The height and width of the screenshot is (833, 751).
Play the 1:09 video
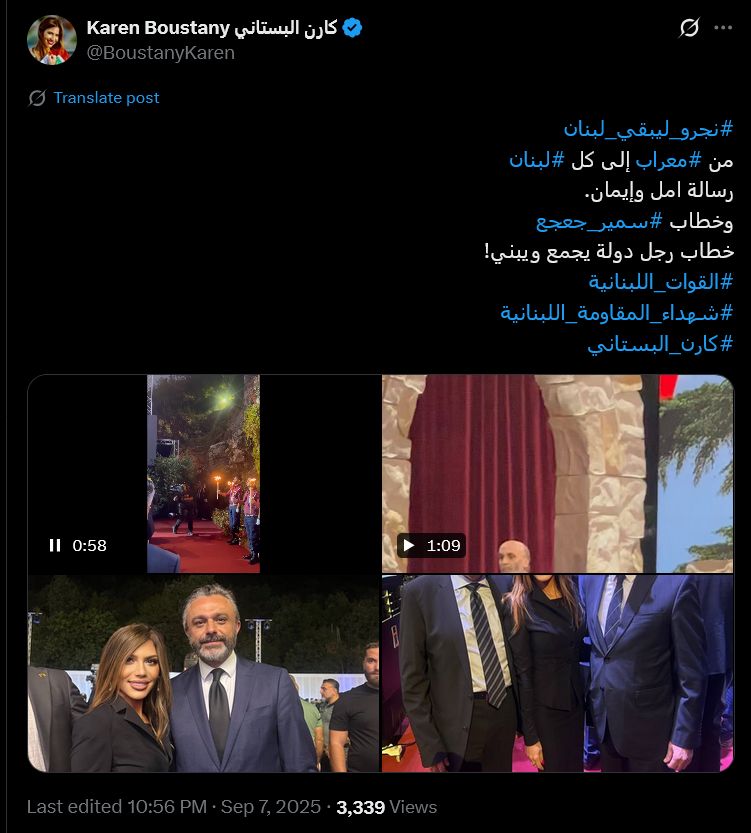coord(408,545)
